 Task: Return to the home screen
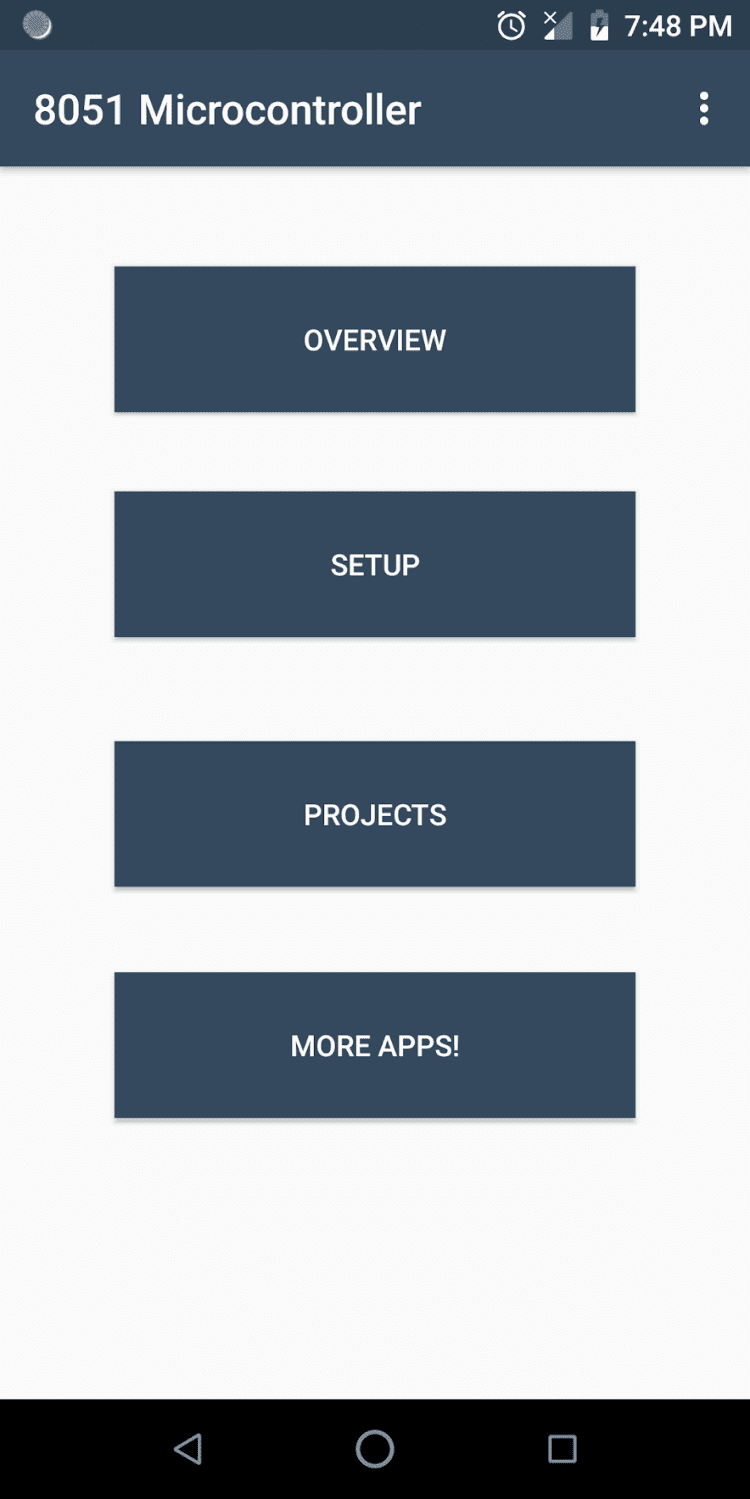[375, 1448]
